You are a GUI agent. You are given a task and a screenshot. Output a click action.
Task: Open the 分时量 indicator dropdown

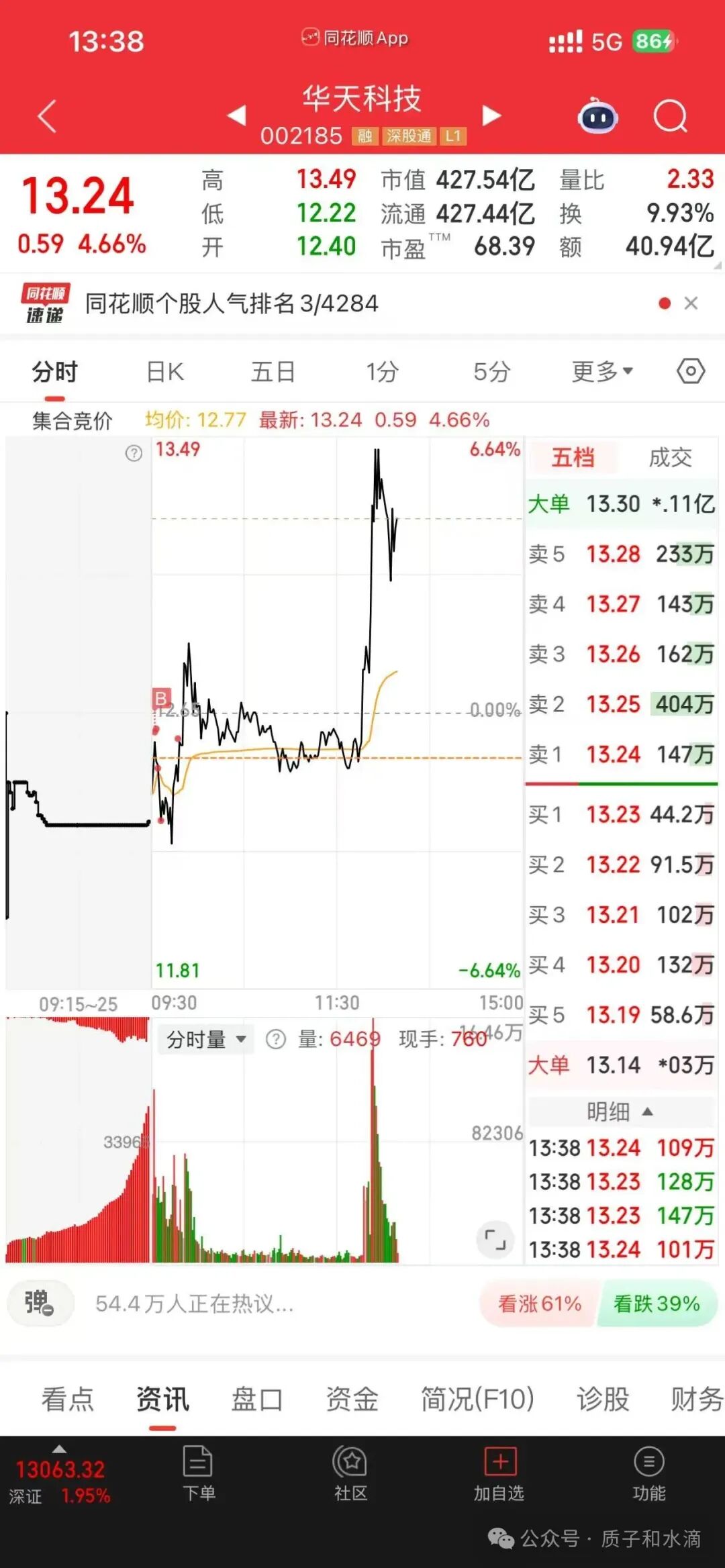[205, 1040]
